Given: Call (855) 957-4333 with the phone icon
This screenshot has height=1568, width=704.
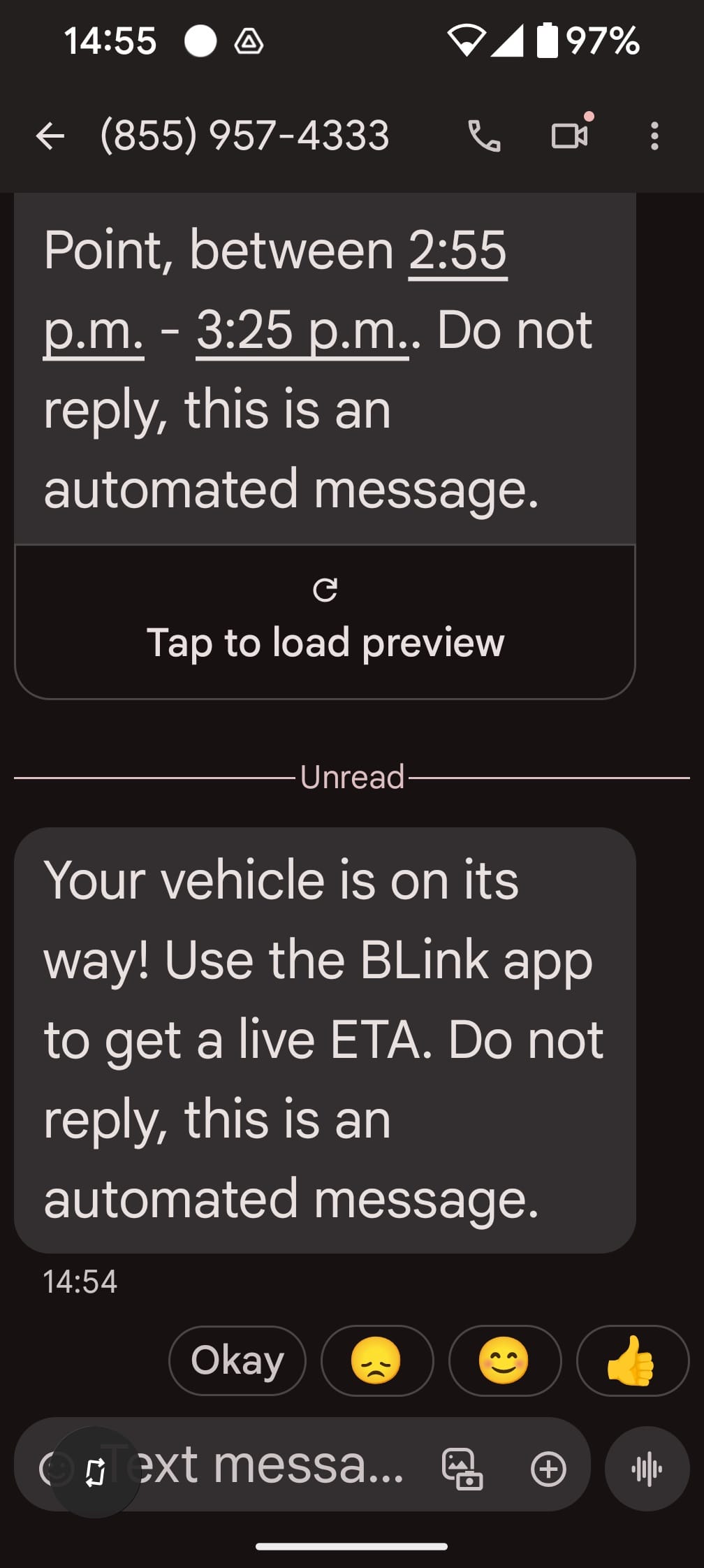Looking at the screenshot, I should [x=484, y=136].
